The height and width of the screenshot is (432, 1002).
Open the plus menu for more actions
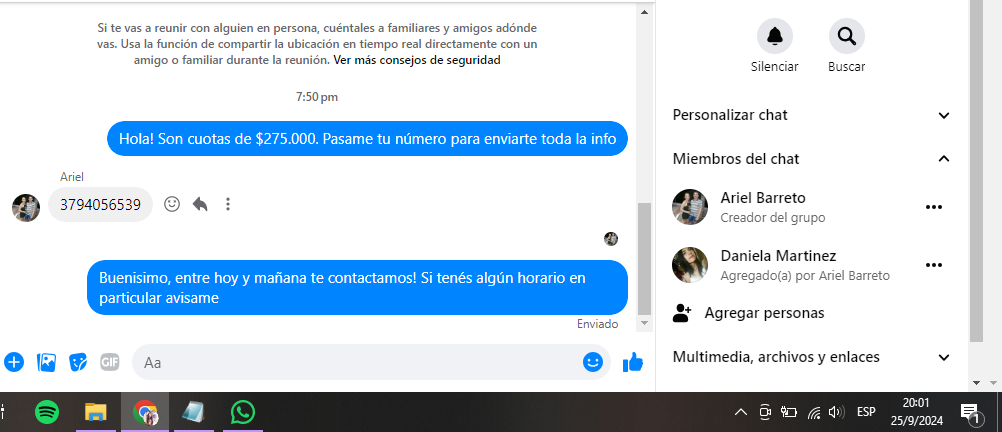pos(14,362)
